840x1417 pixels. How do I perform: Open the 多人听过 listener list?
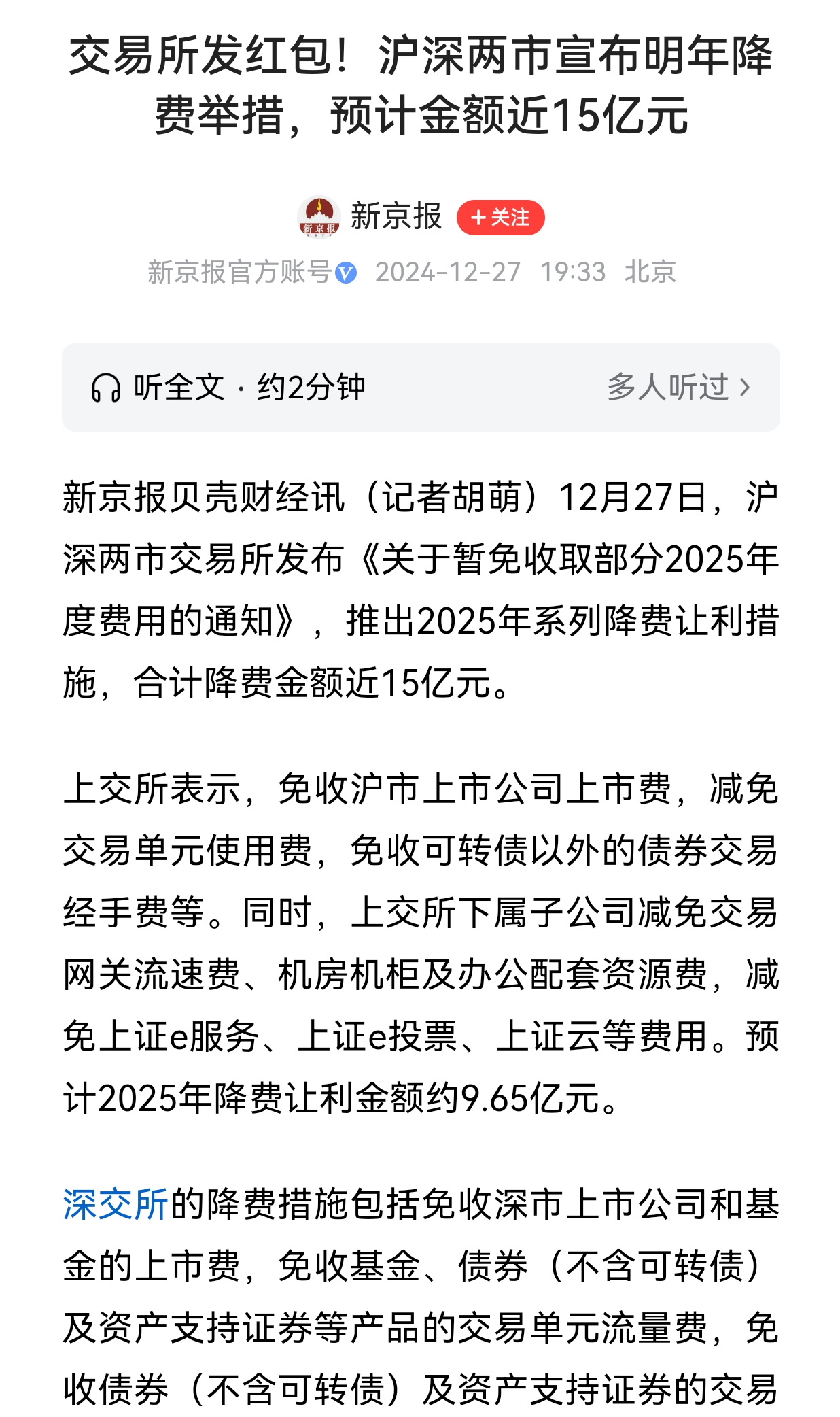tap(666, 385)
